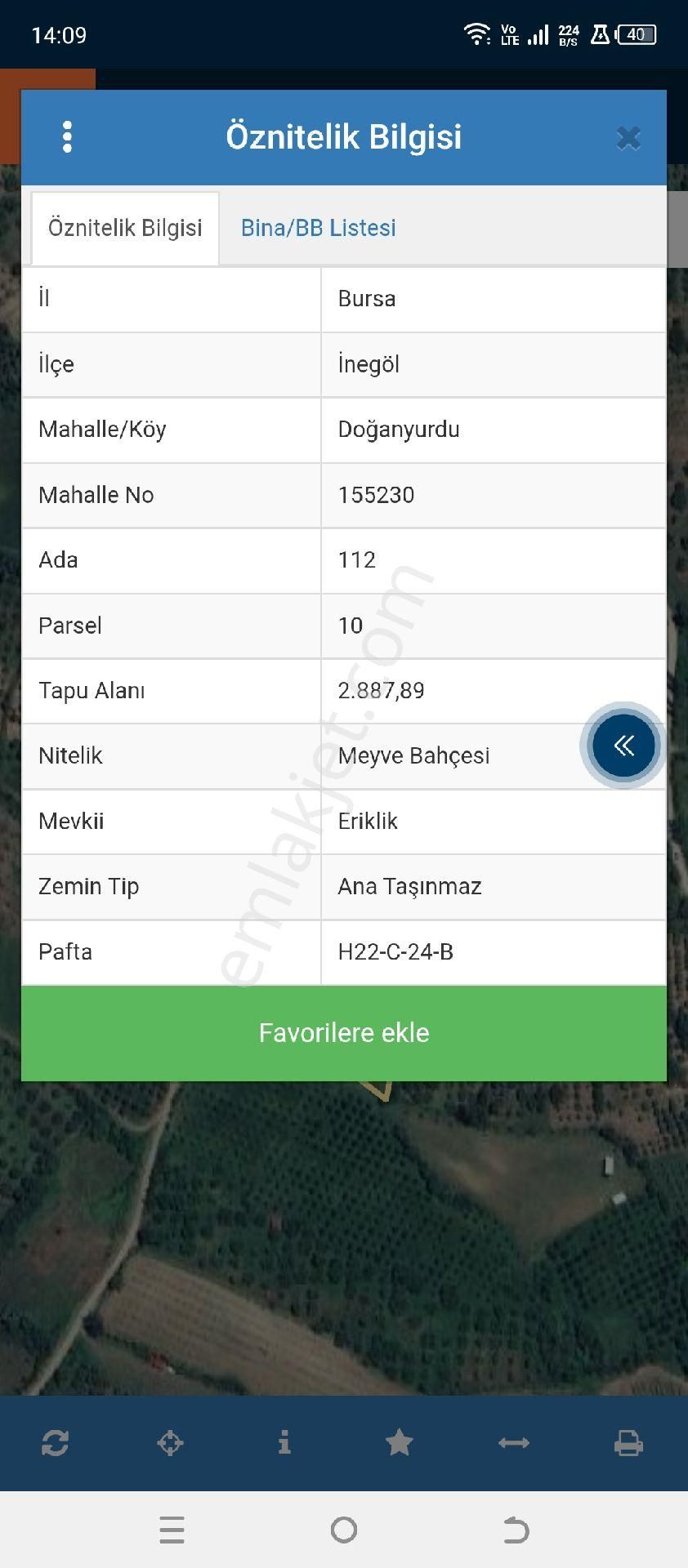Viewport: 688px width, 1568px height.
Task: Open favorites via the star icon
Action: [400, 1443]
